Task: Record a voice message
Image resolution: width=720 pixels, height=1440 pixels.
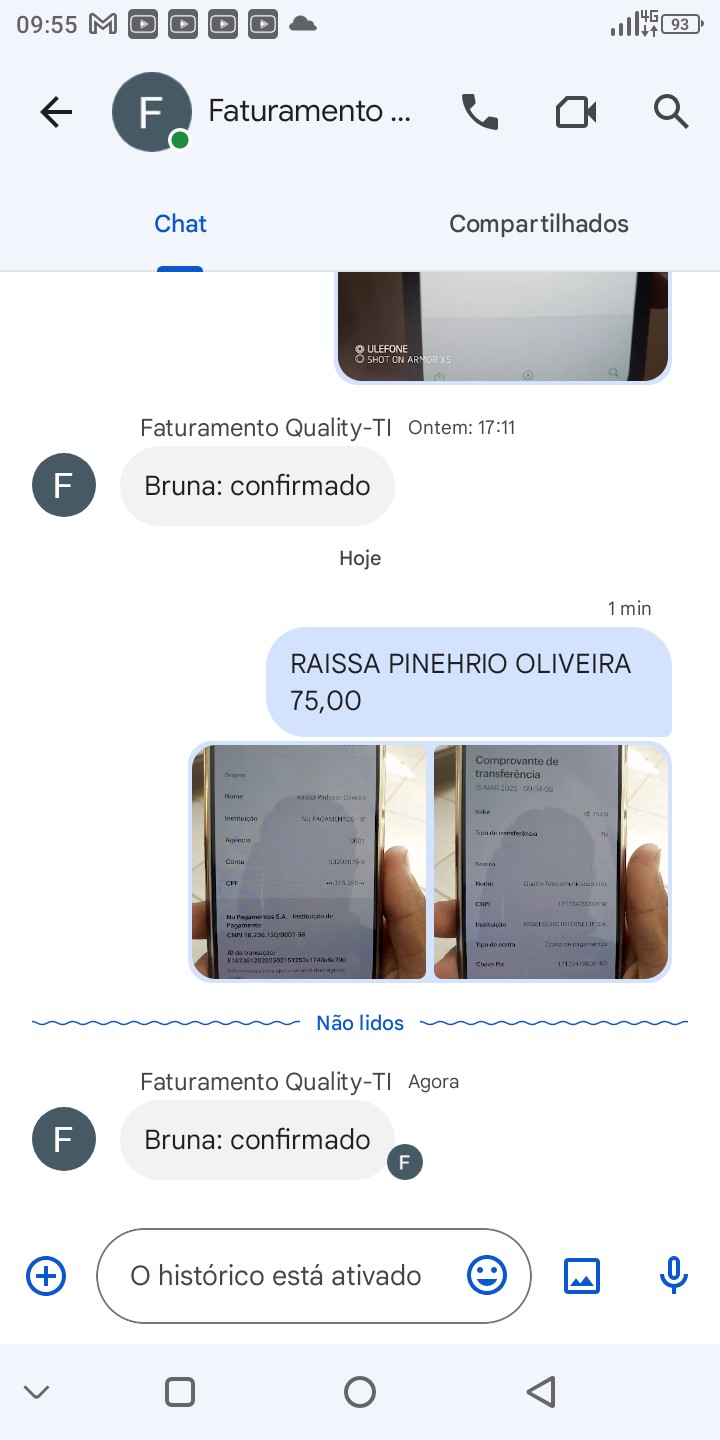Action: [x=673, y=1276]
